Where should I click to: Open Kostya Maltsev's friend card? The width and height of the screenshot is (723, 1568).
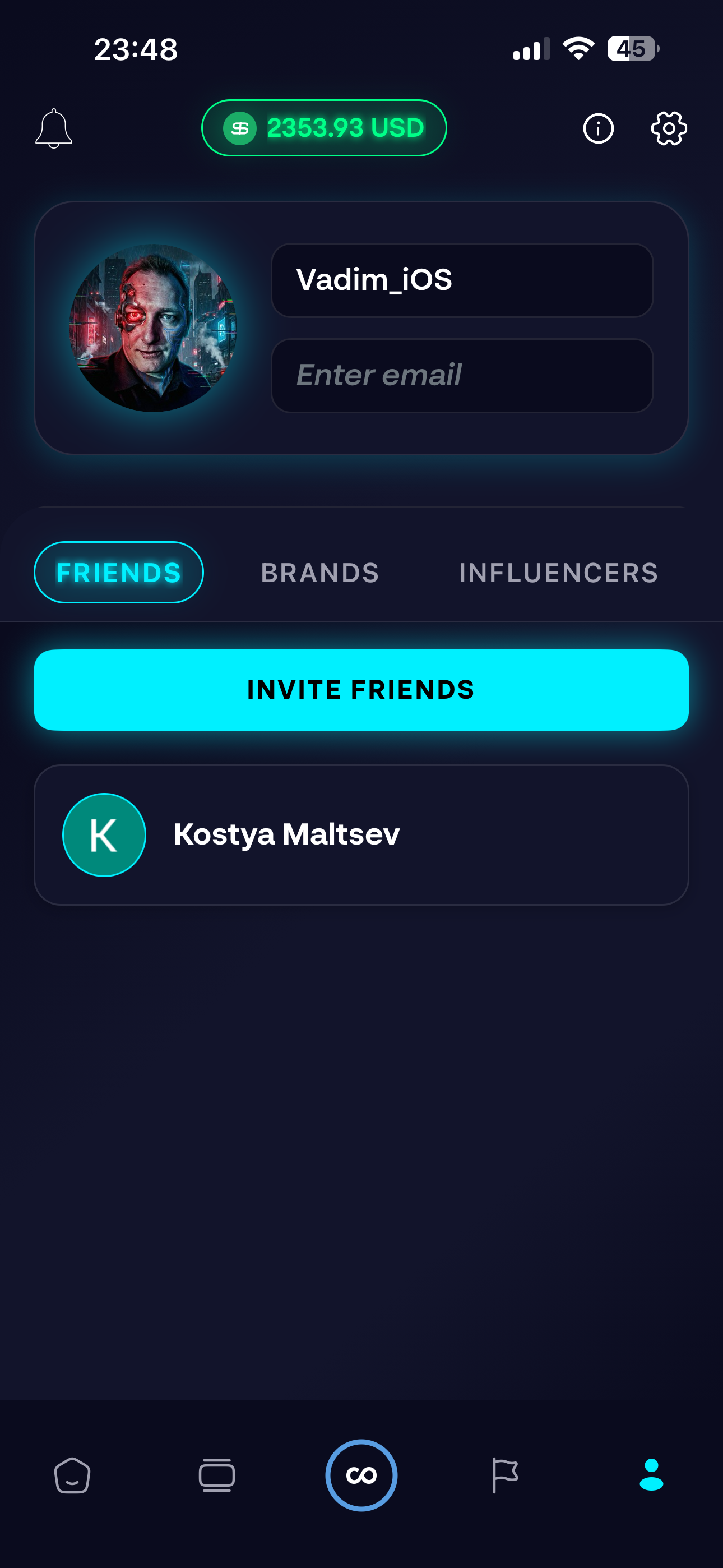click(x=361, y=834)
